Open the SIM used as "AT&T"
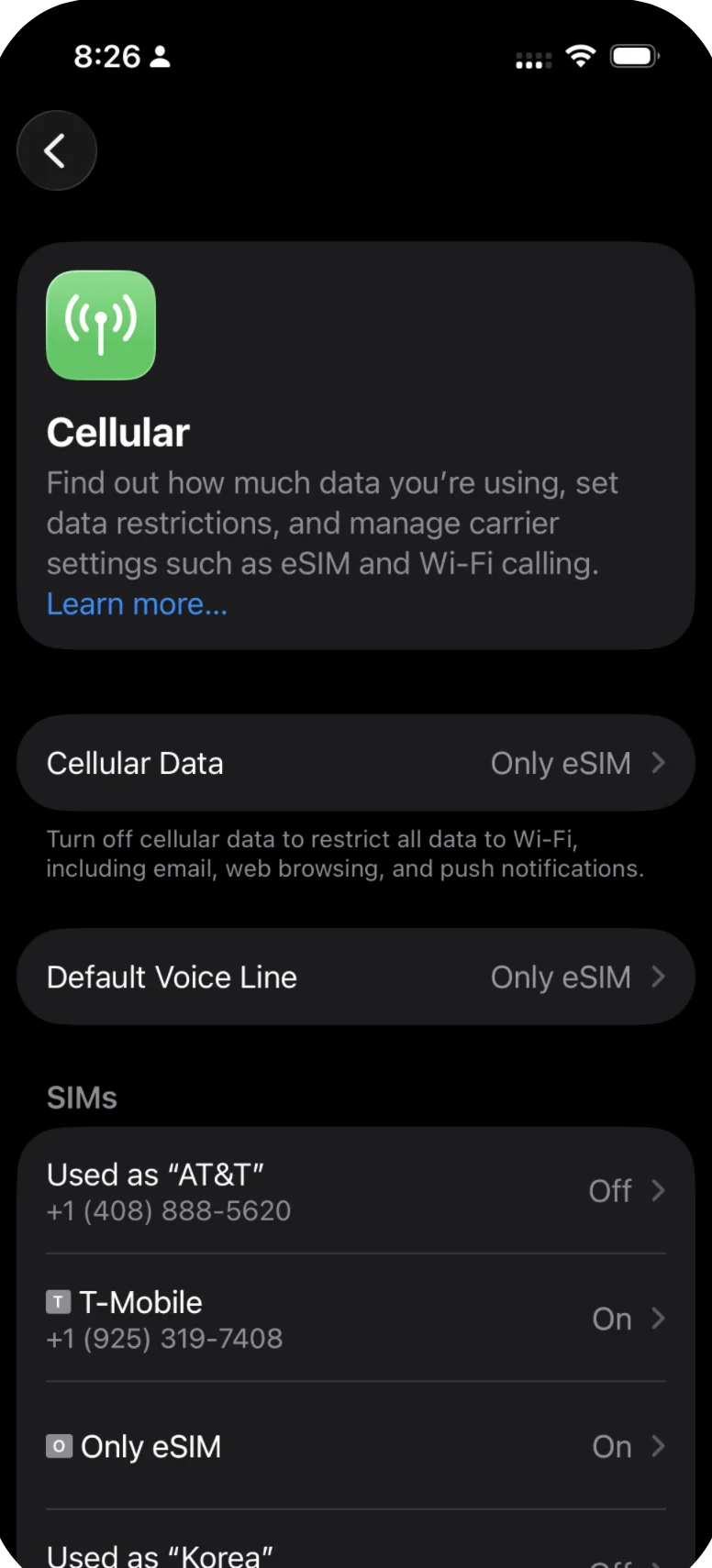The width and height of the screenshot is (712, 1568). [x=356, y=1191]
